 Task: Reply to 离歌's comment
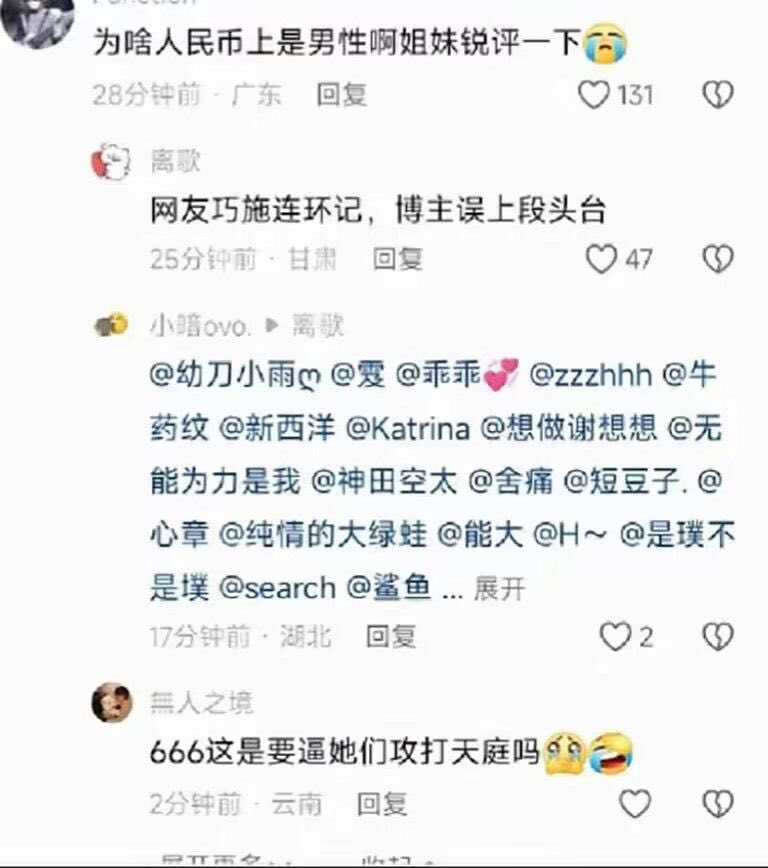coord(398,260)
